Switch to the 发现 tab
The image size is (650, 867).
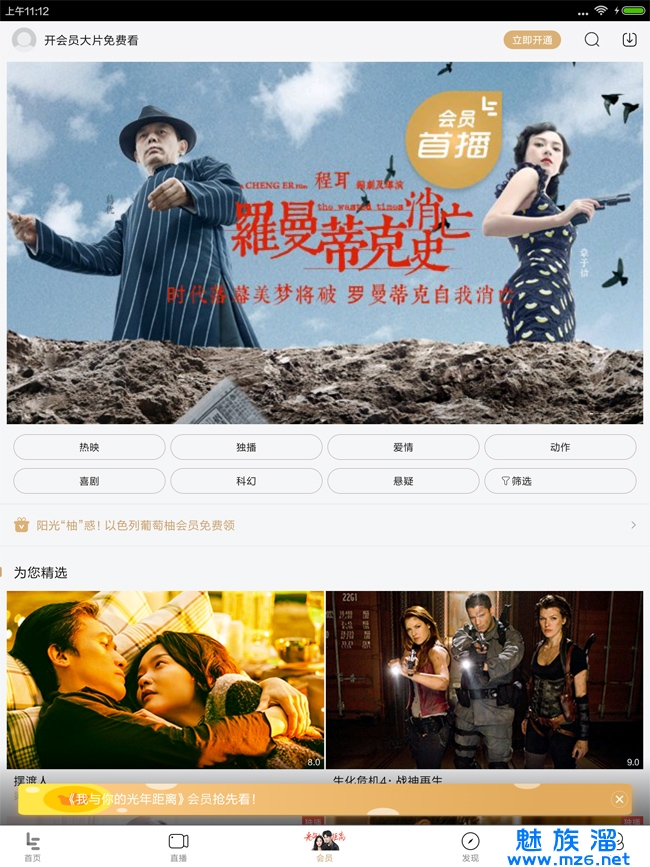click(470, 846)
